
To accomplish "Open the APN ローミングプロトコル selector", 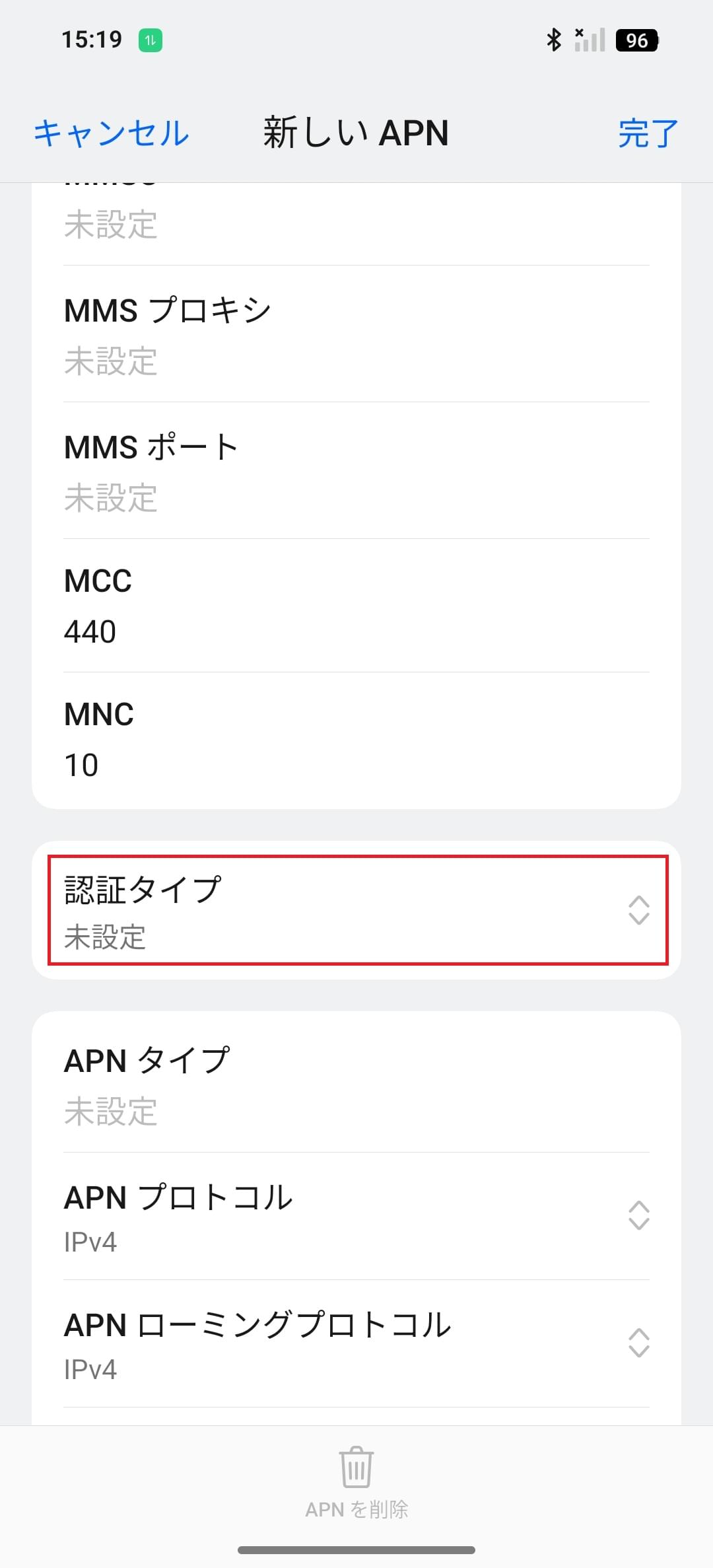I will coord(356,1347).
